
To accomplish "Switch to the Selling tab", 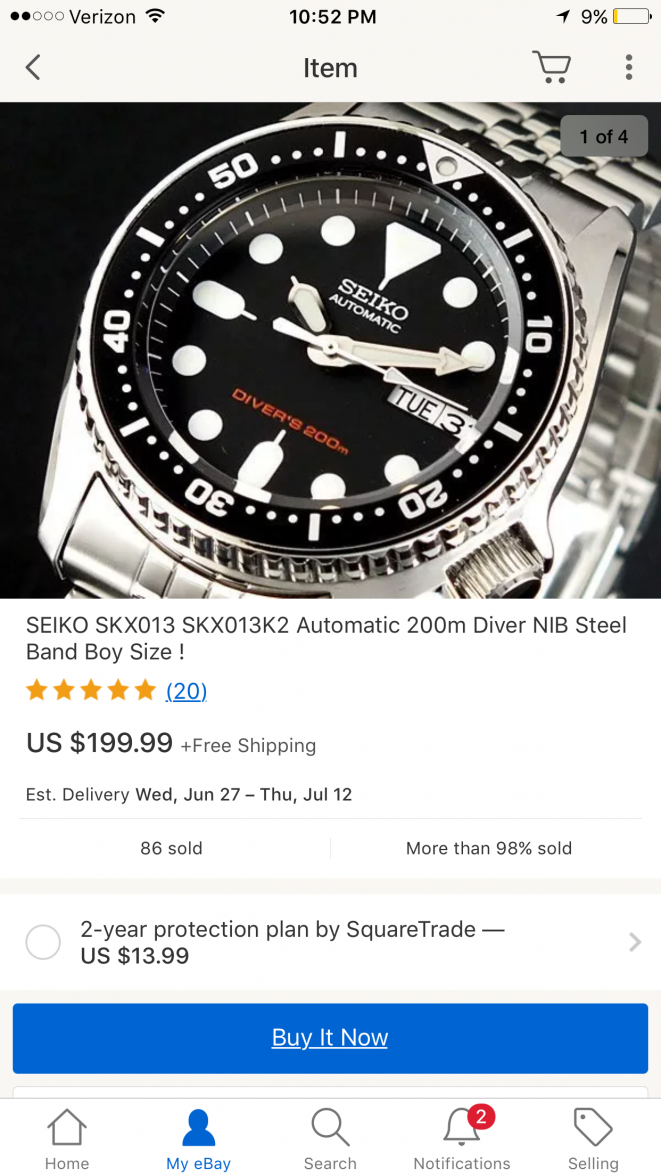I will point(593,1139).
